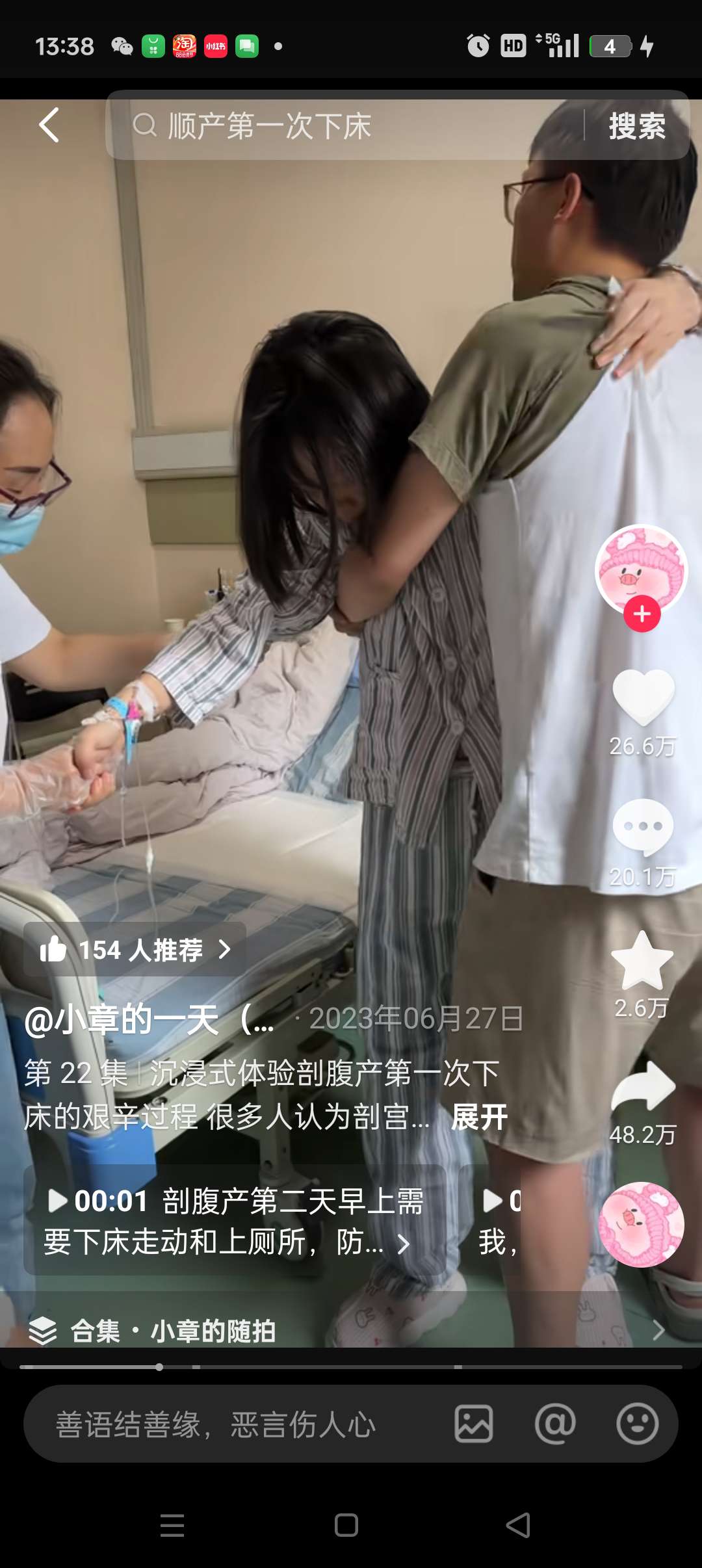Tap the system home button

click(346, 1525)
